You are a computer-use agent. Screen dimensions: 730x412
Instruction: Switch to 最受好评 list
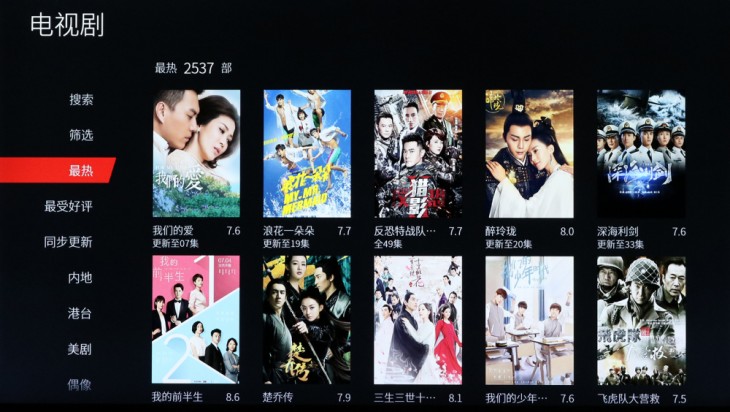[68, 206]
